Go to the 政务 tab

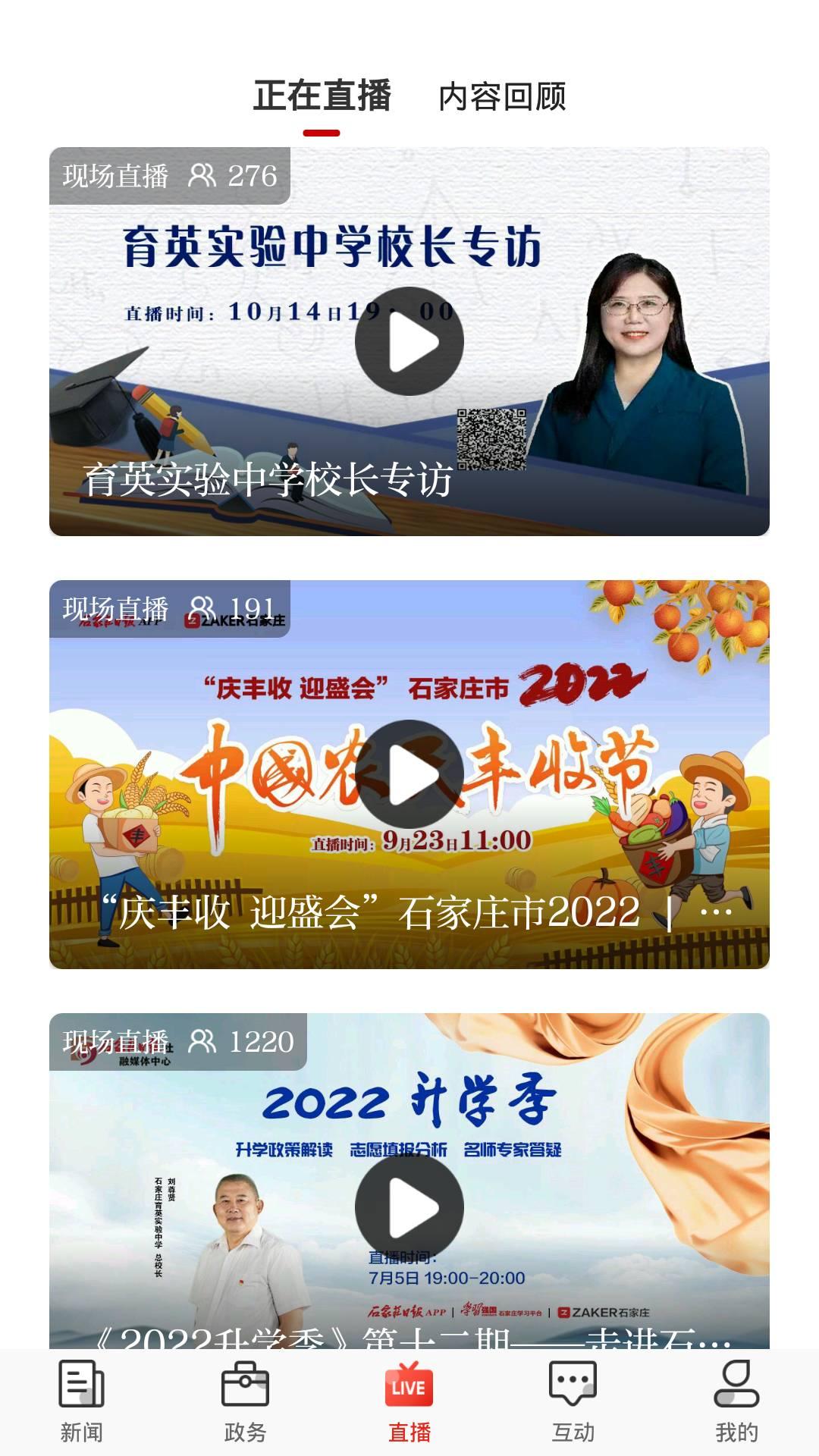[x=245, y=1401]
